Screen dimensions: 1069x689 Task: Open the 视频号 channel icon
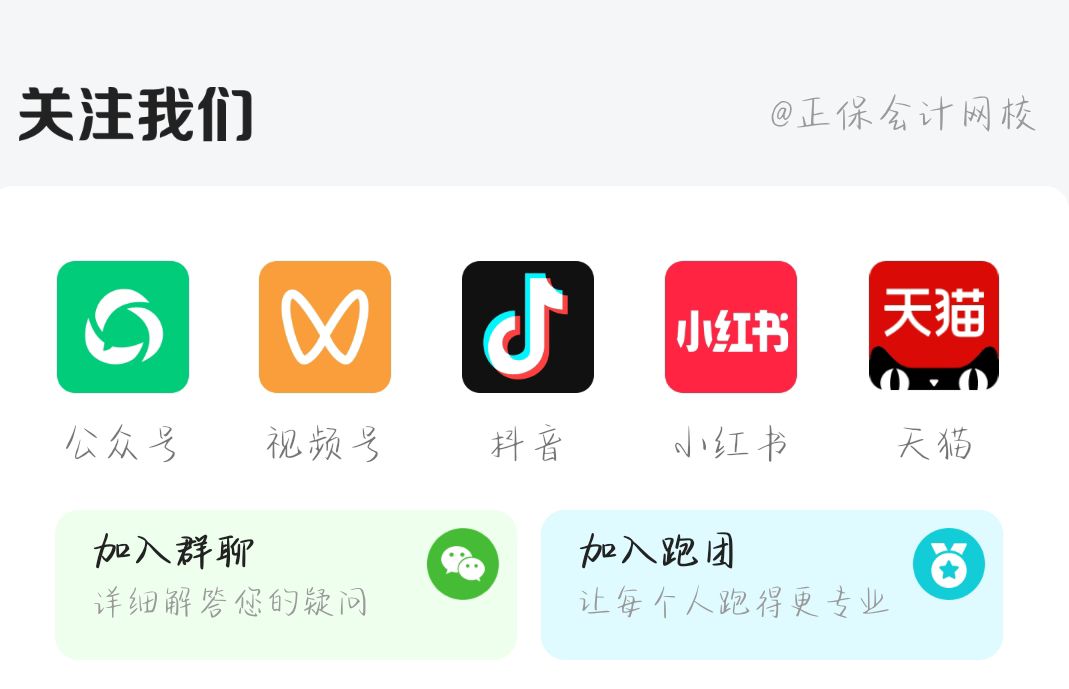pyautogui.click(x=325, y=327)
